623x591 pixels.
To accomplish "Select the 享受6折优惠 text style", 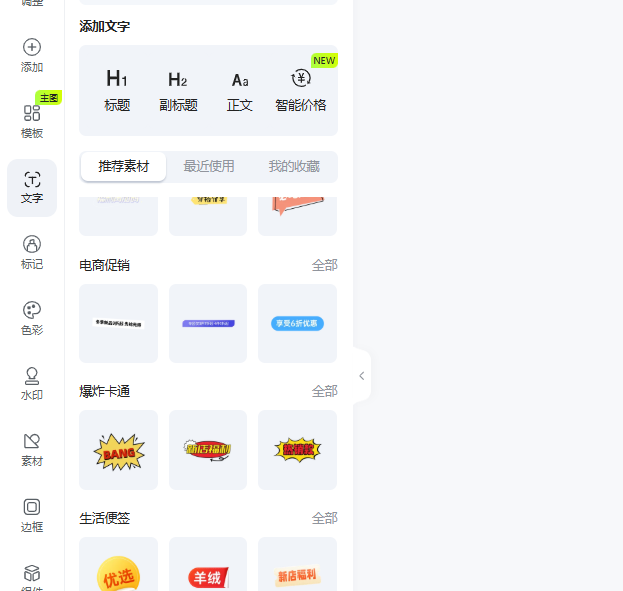I will coord(297,324).
